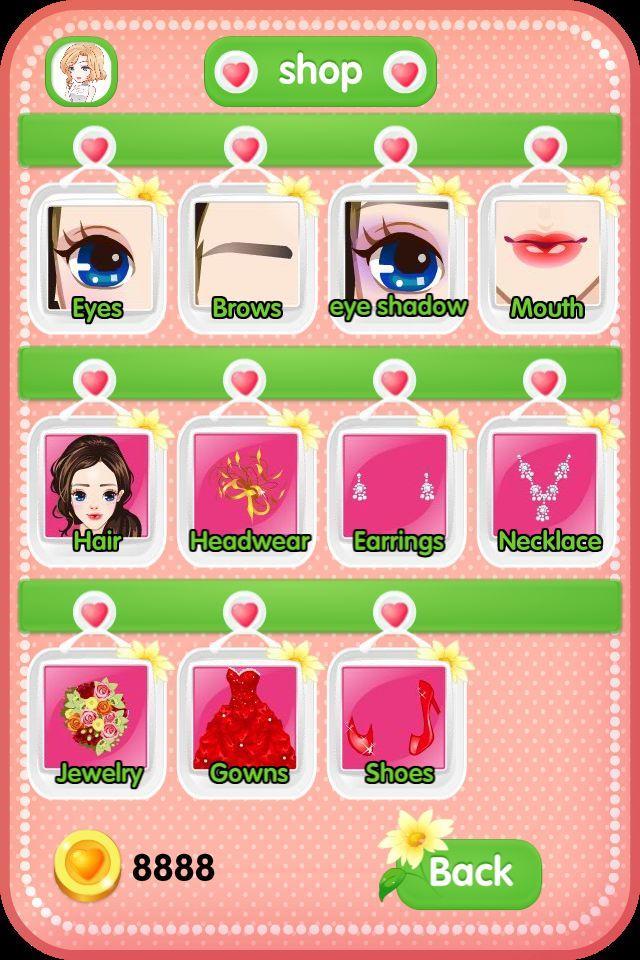
Task: Open the Eyes shop category
Action: coord(97,257)
